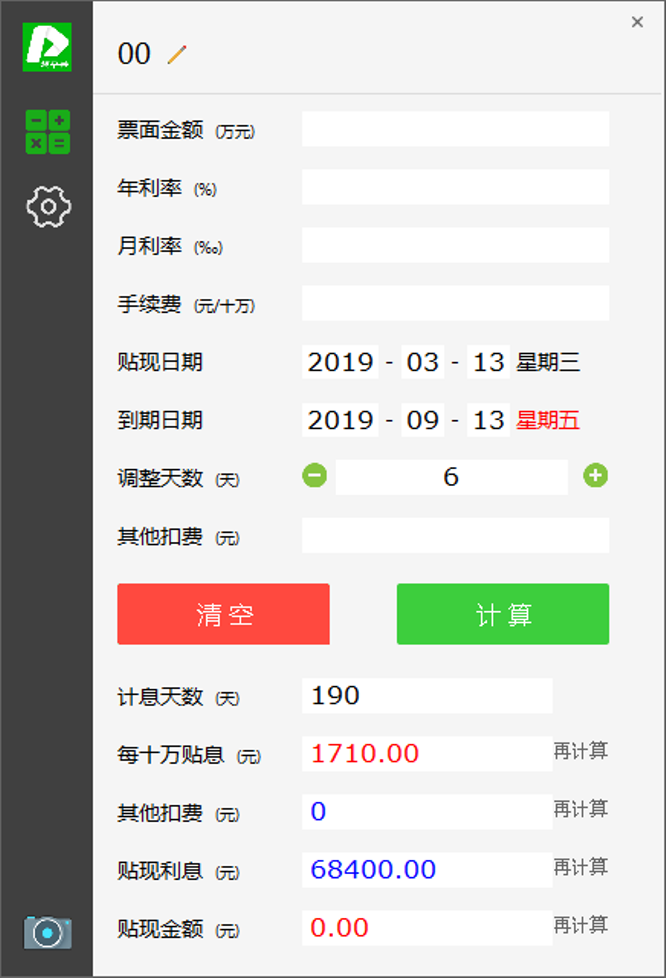Open settings gear in sidebar
This screenshot has width=666, height=978.
[48, 207]
